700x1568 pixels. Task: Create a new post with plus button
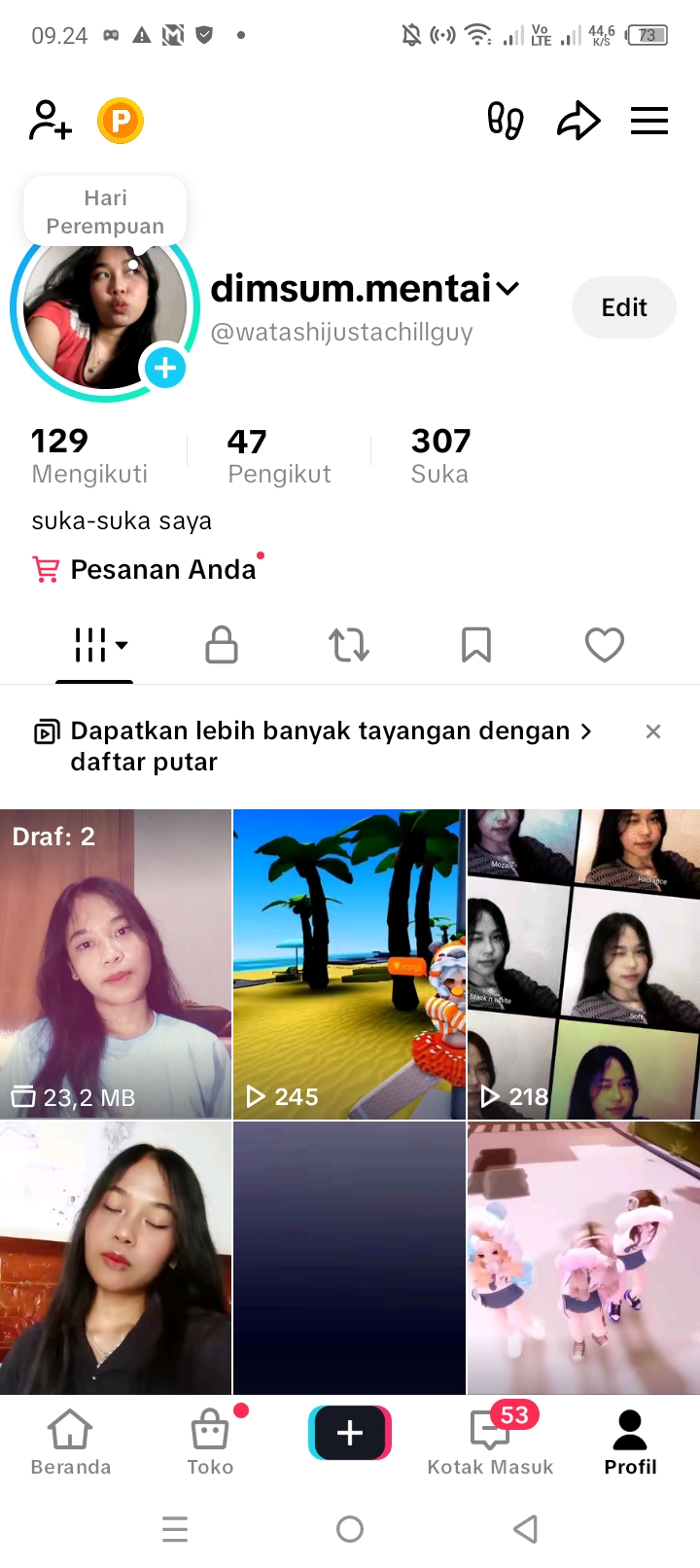350,1433
